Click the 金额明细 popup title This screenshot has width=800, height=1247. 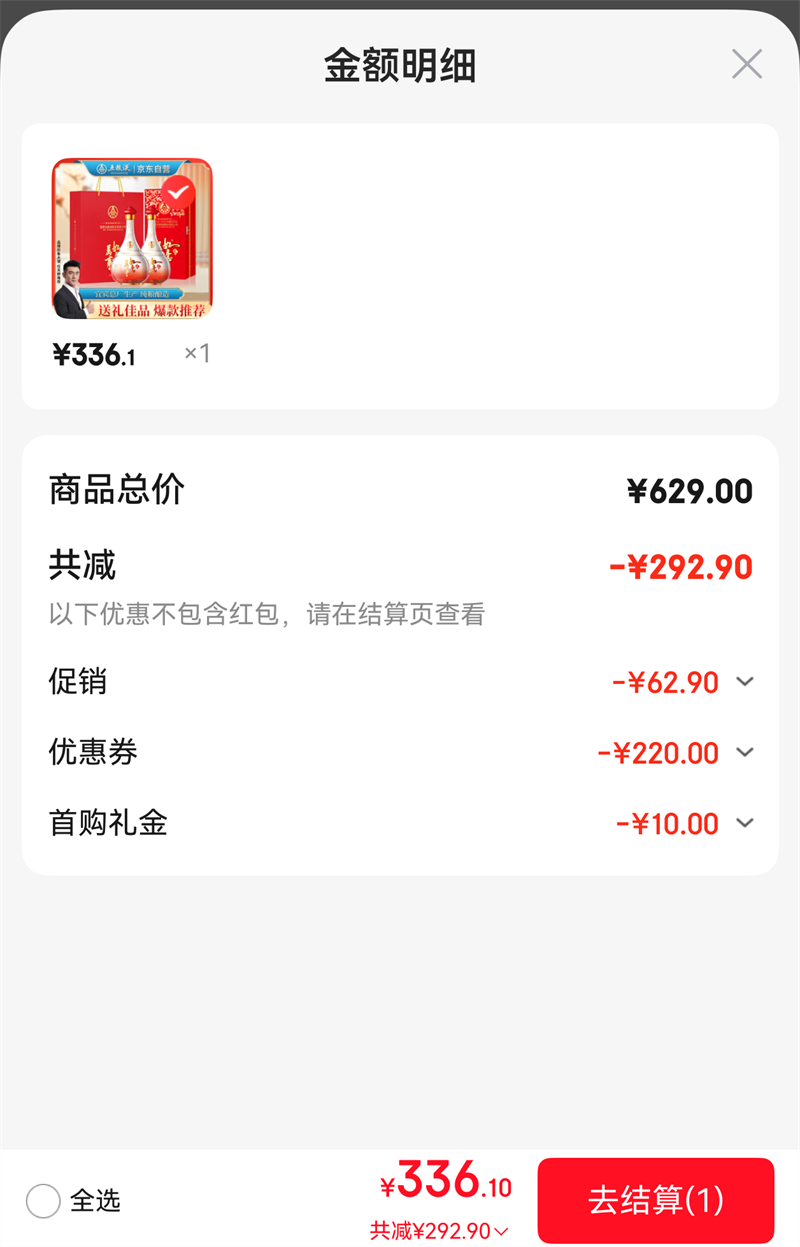click(400, 63)
